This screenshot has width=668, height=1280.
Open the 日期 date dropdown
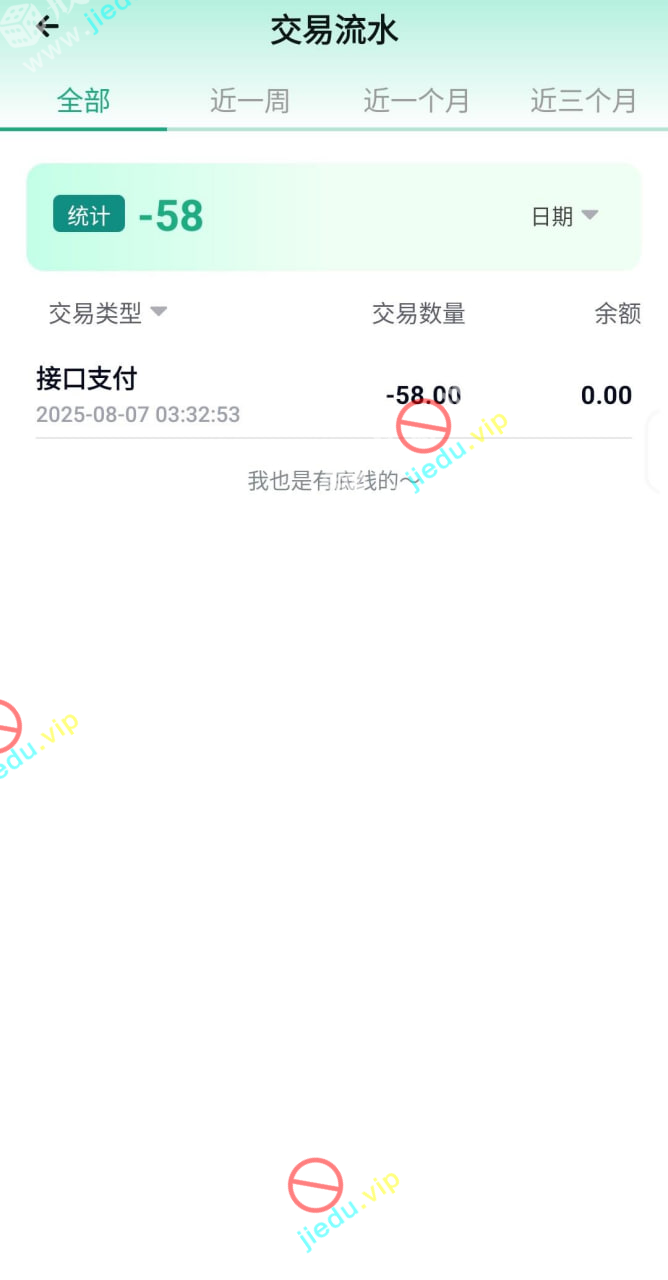(x=564, y=216)
